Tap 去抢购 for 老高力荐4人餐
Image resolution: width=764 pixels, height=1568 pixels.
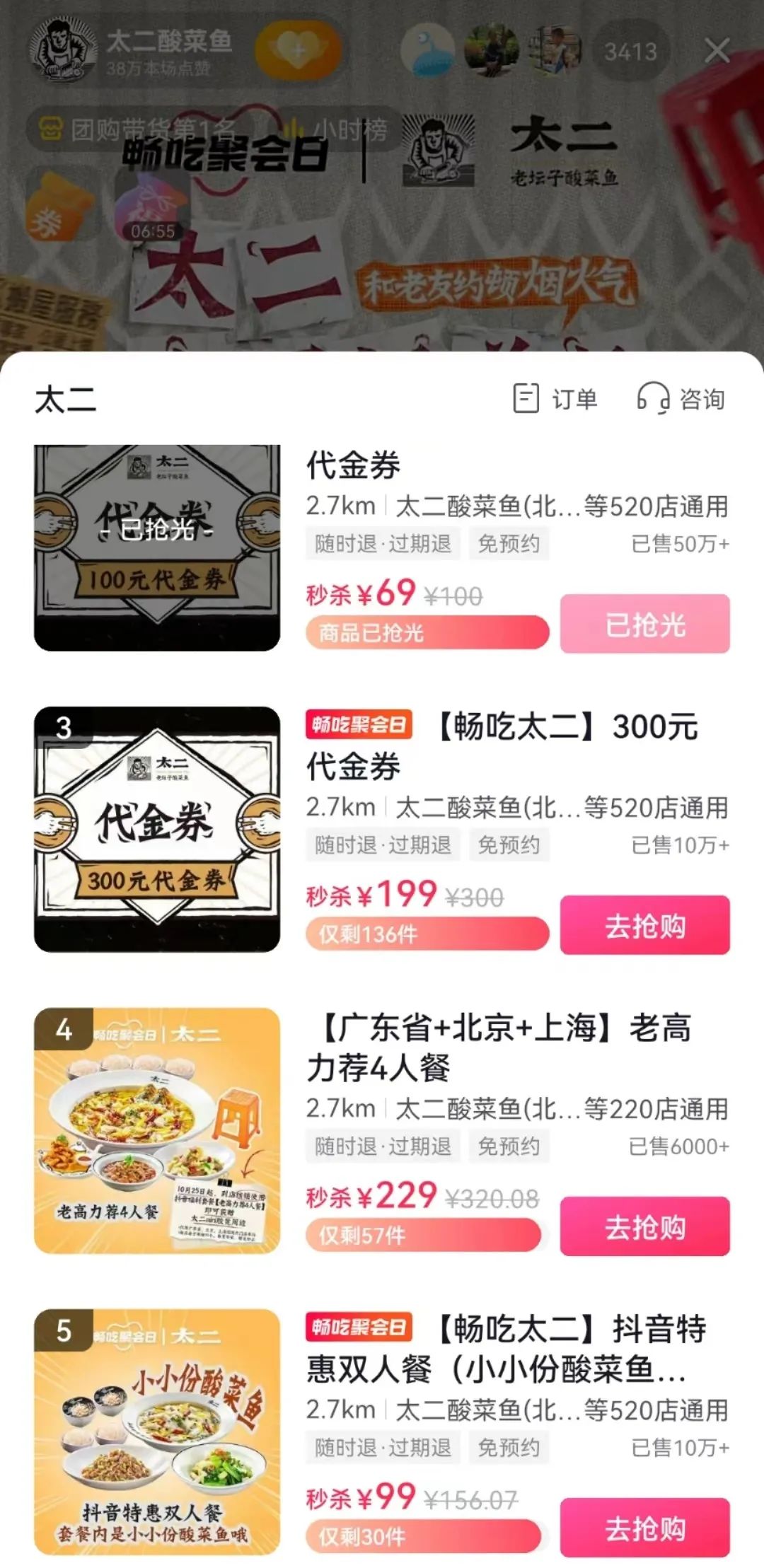[x=644, y=1226]
